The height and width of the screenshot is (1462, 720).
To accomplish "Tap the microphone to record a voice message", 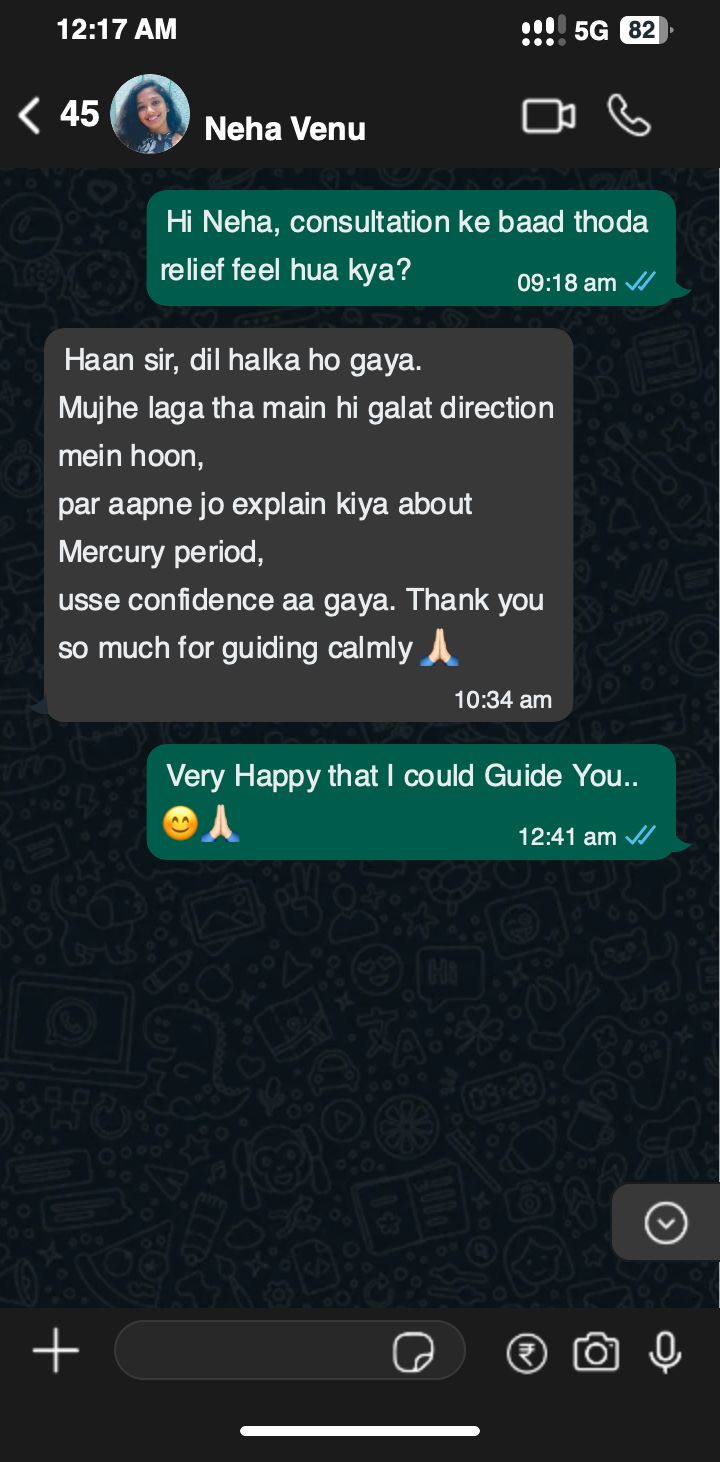I will (x=665, y=1353).
